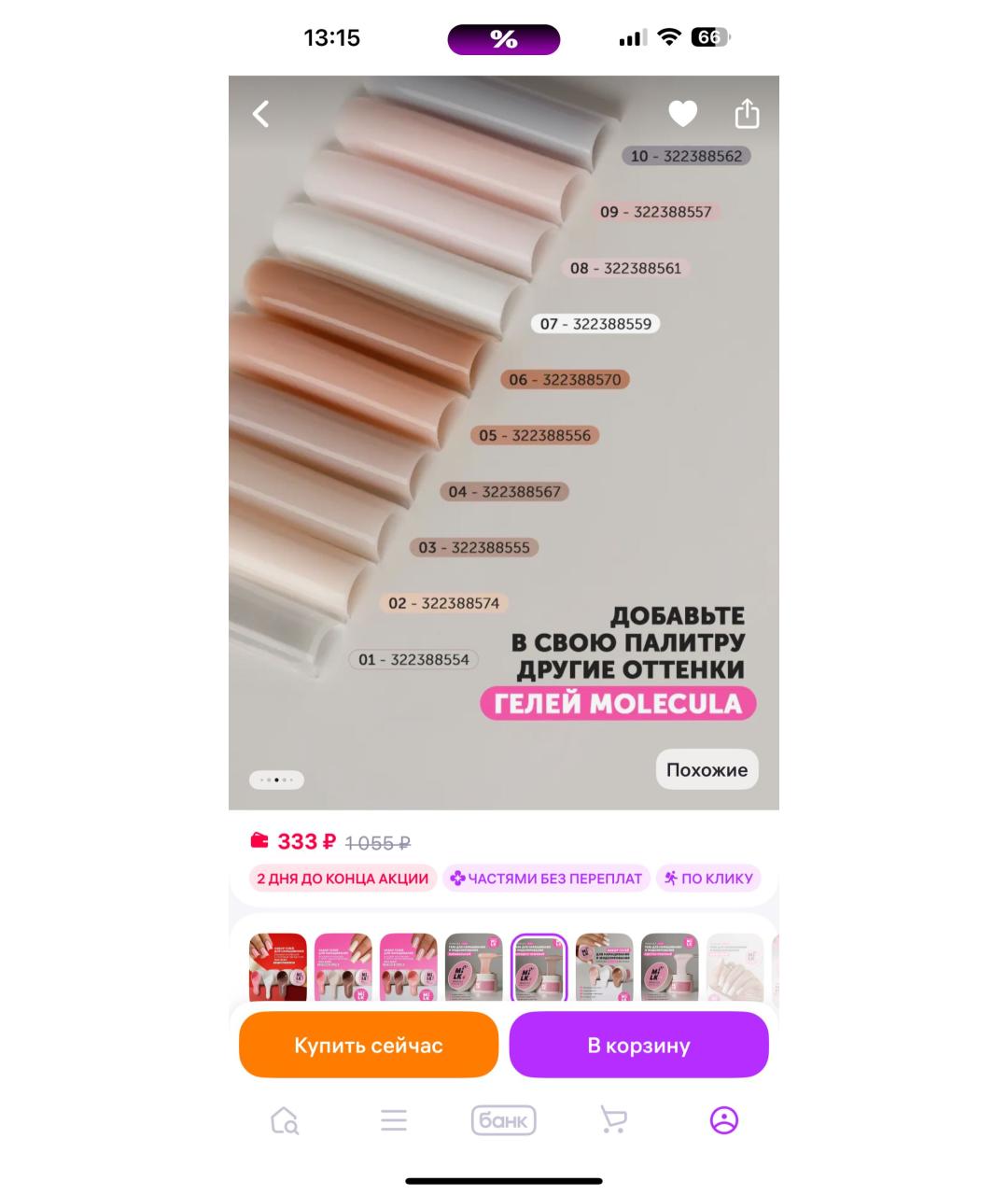This screenshot has height=1195, width=1008.
Task: Choose the red-background variant thumbnail
Action: (277, 967)
